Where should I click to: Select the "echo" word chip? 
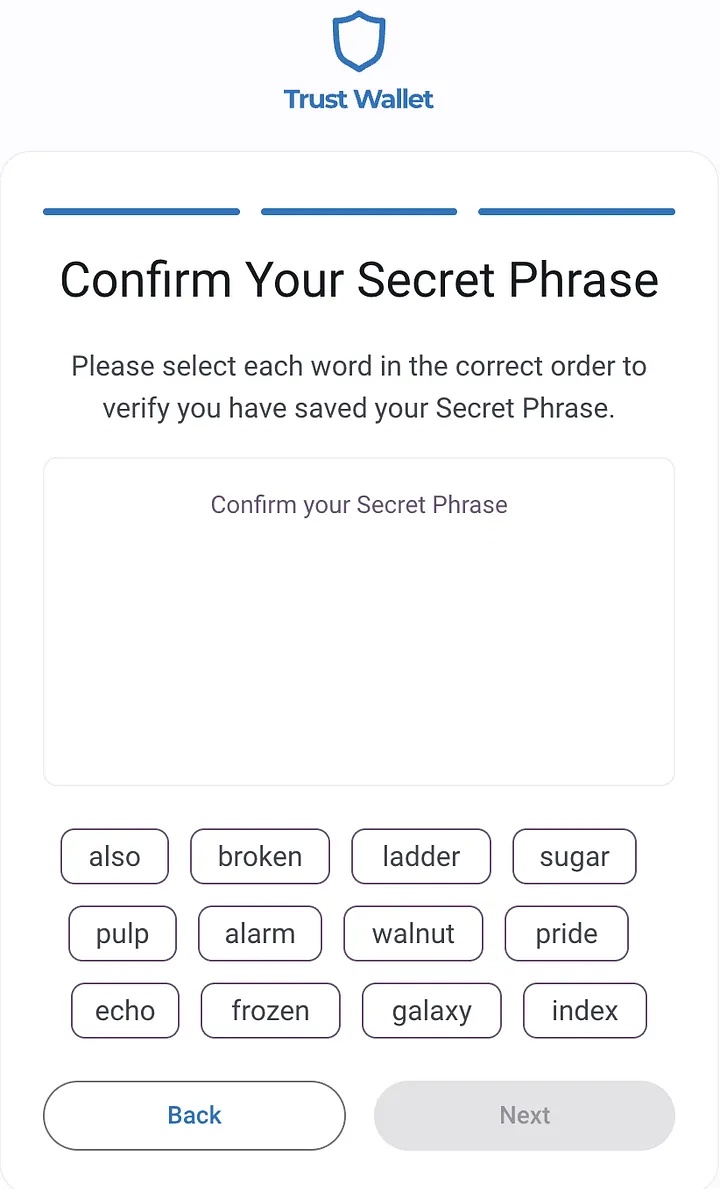pos(125,1011)
